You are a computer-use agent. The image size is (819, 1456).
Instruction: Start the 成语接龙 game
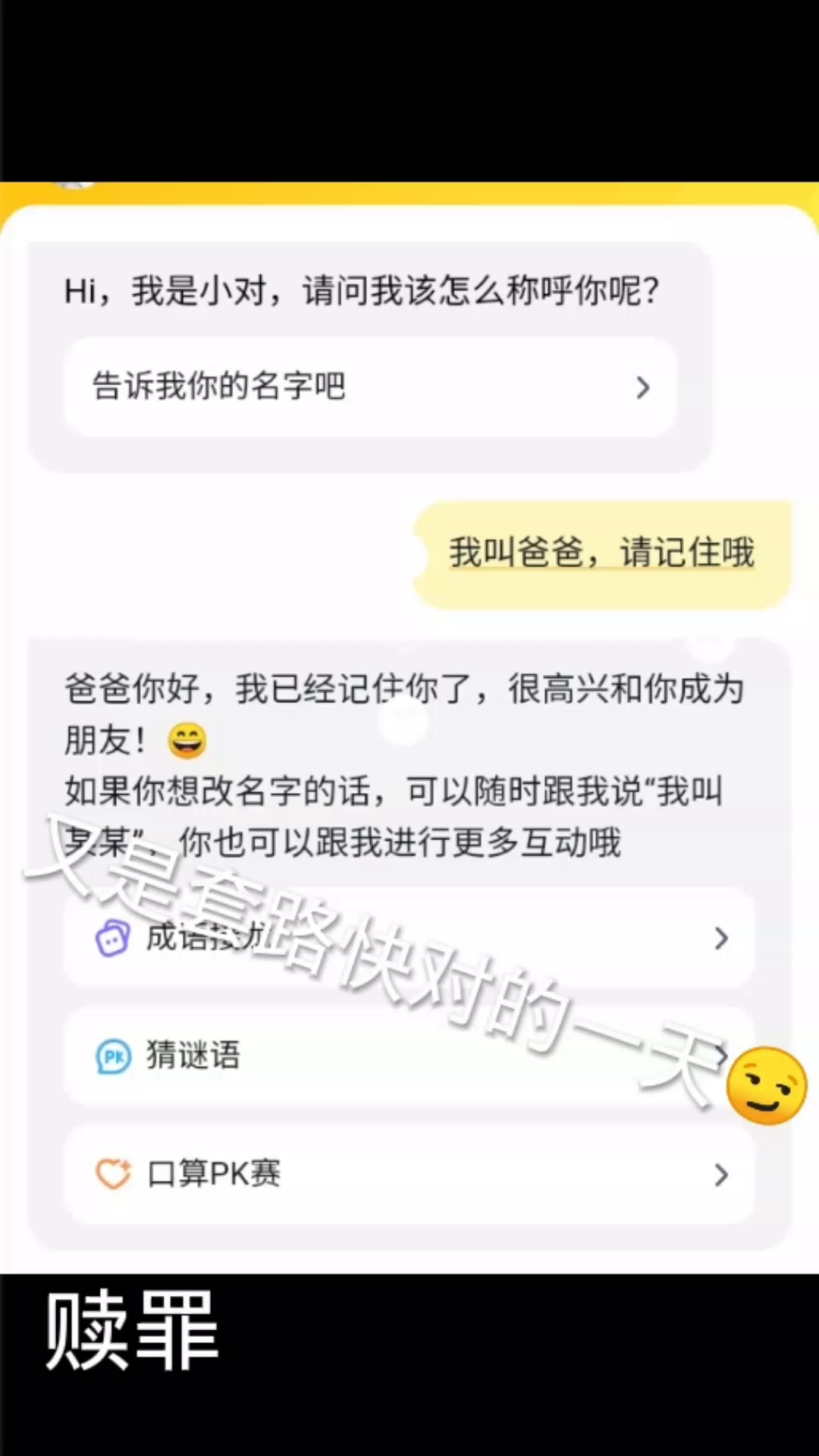(x=409, y=938)
